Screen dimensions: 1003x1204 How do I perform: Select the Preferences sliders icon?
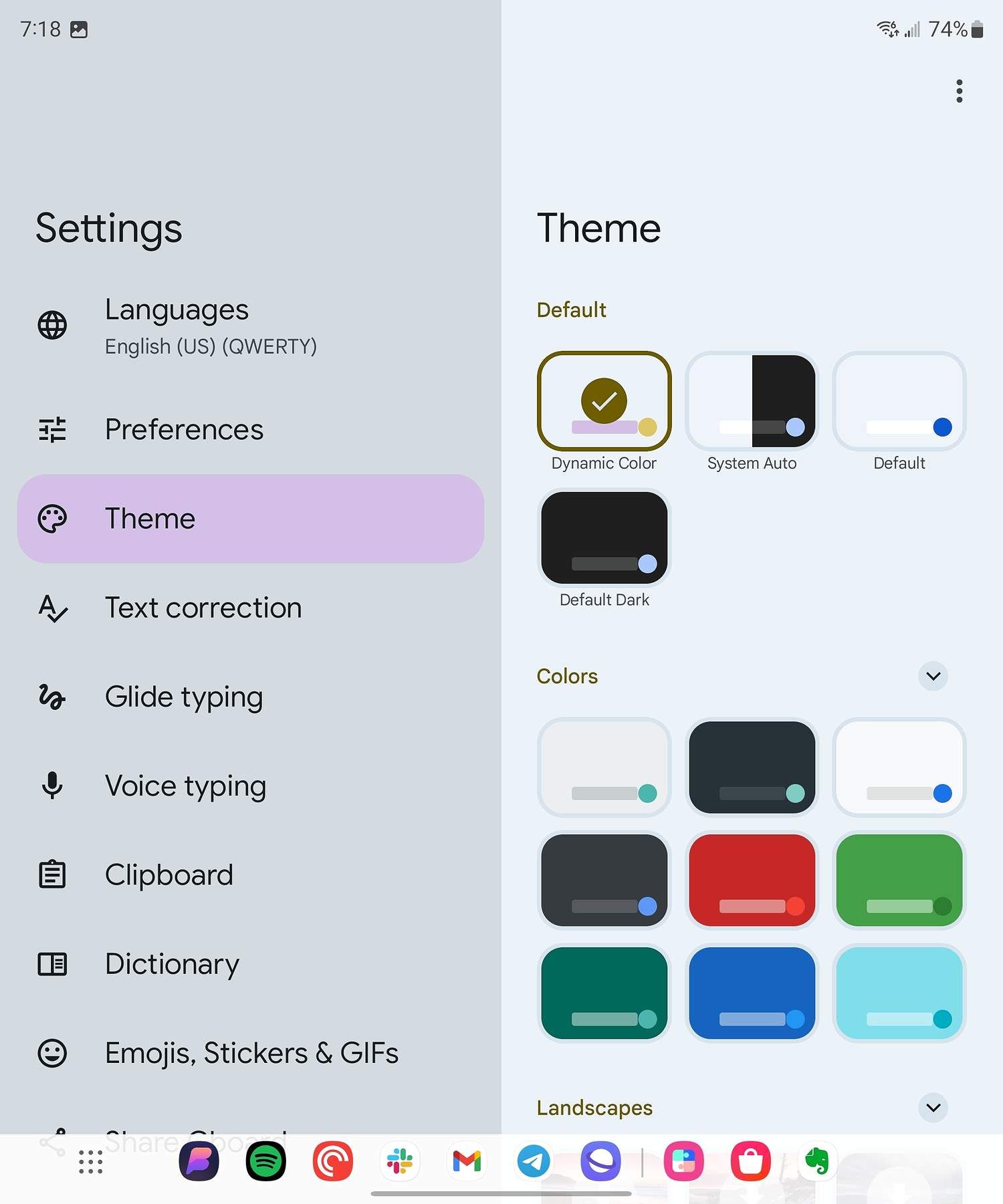click(x=53, y=430)
